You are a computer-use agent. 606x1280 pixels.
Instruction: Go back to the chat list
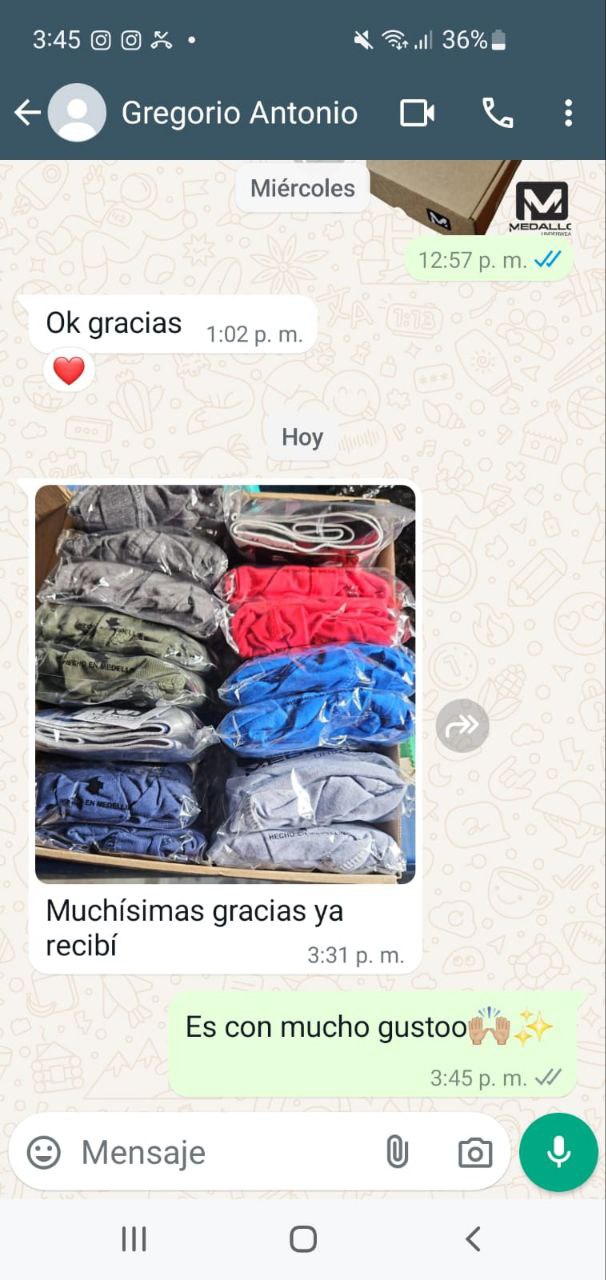point(27,113)
